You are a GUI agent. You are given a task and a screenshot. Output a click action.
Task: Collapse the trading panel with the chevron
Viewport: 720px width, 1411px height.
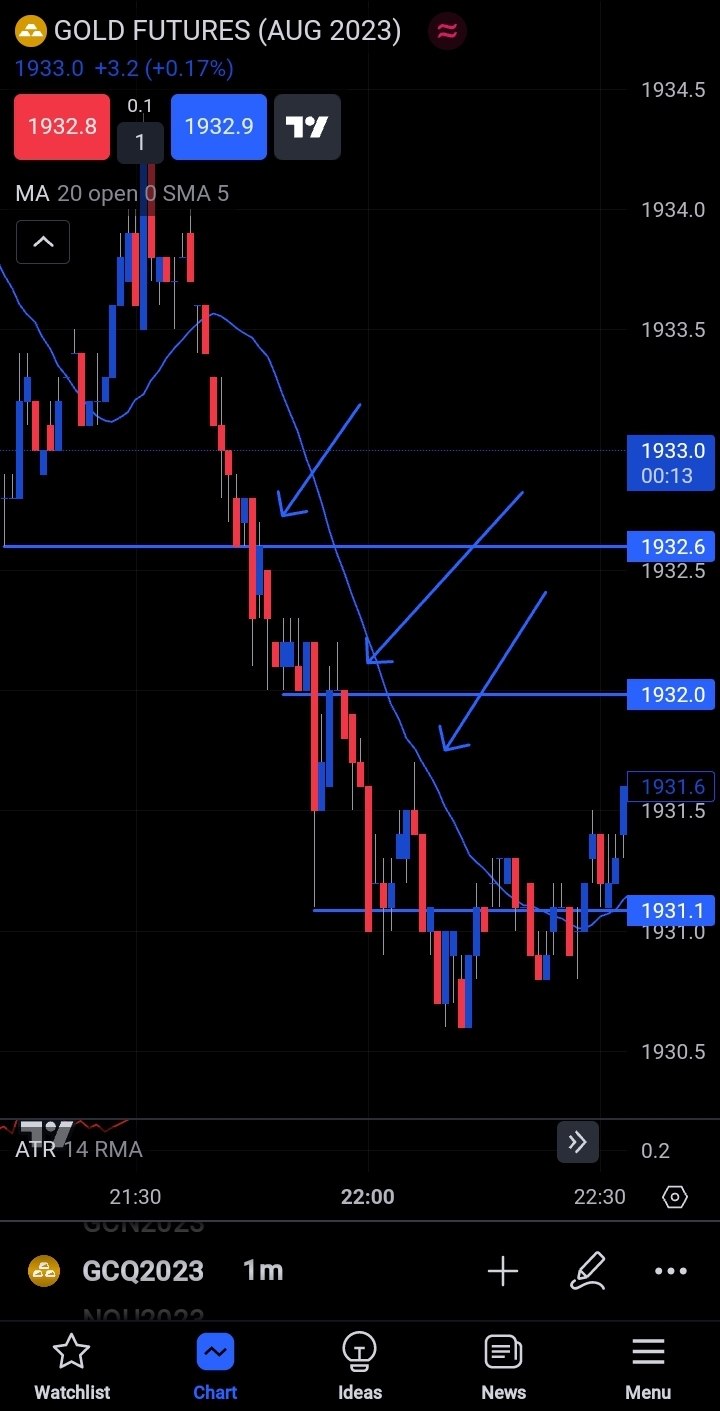click(x=43, y=242)
